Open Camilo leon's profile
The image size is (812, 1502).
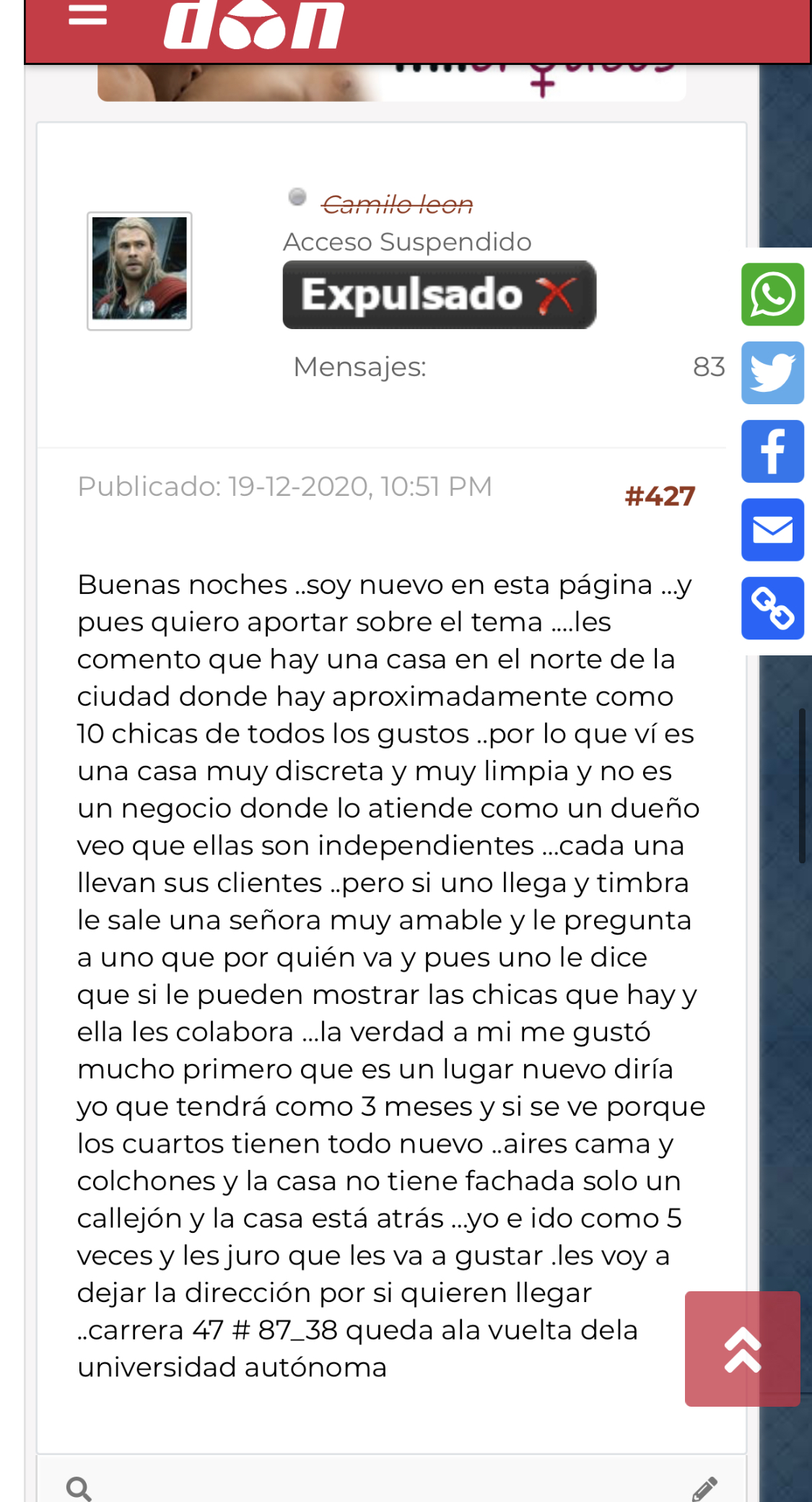click(x=397, y=205)
